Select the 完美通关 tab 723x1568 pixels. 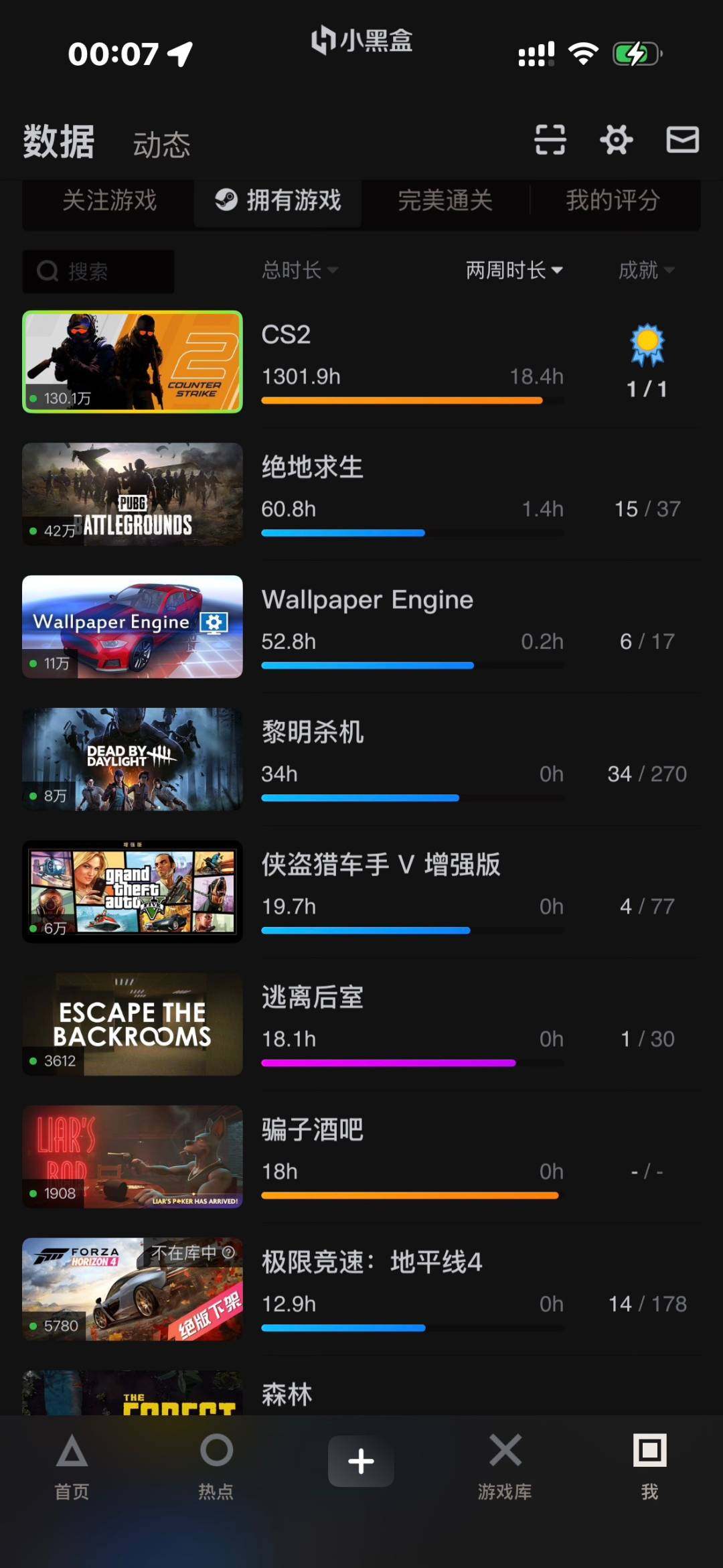pyautogui.click(x=445, y=200)
